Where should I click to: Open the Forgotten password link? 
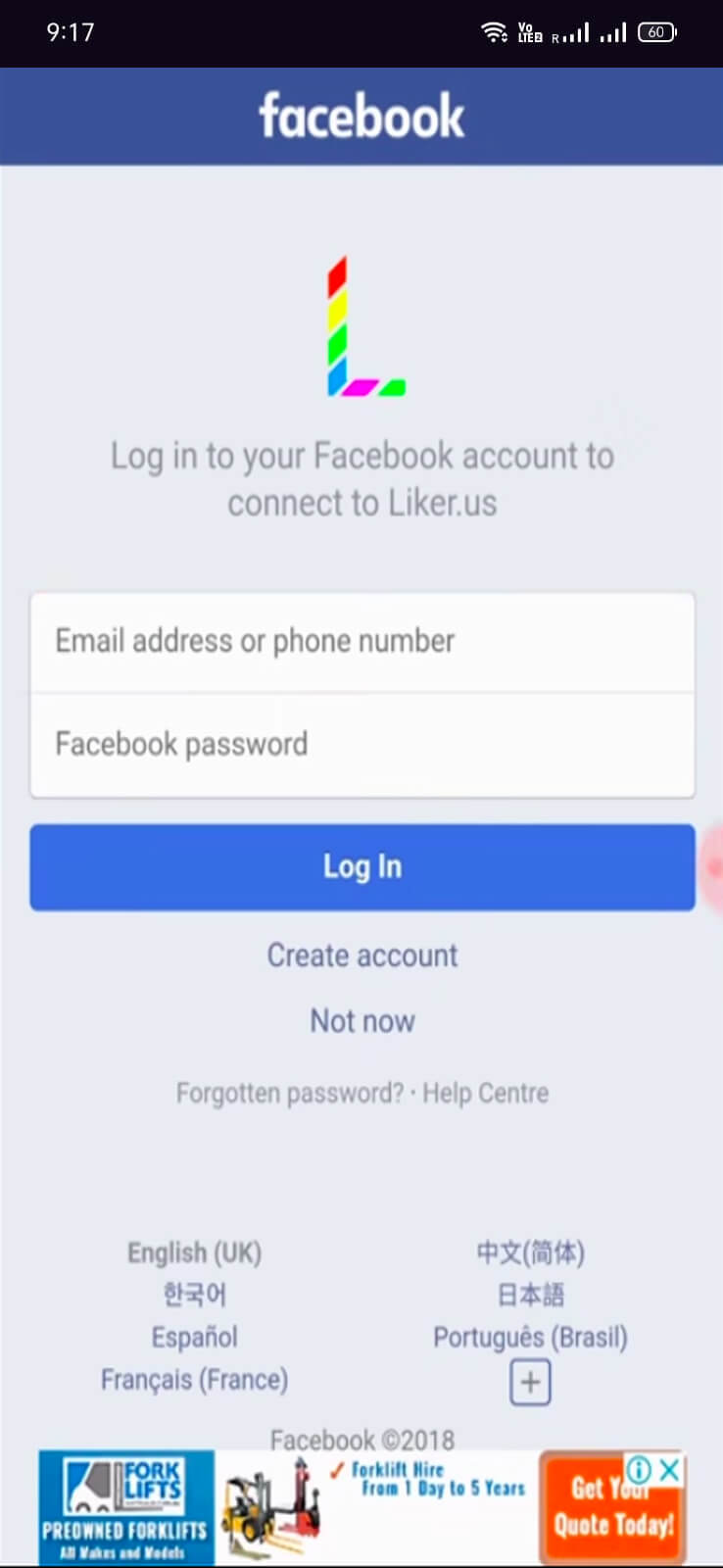coord(289,1093)
